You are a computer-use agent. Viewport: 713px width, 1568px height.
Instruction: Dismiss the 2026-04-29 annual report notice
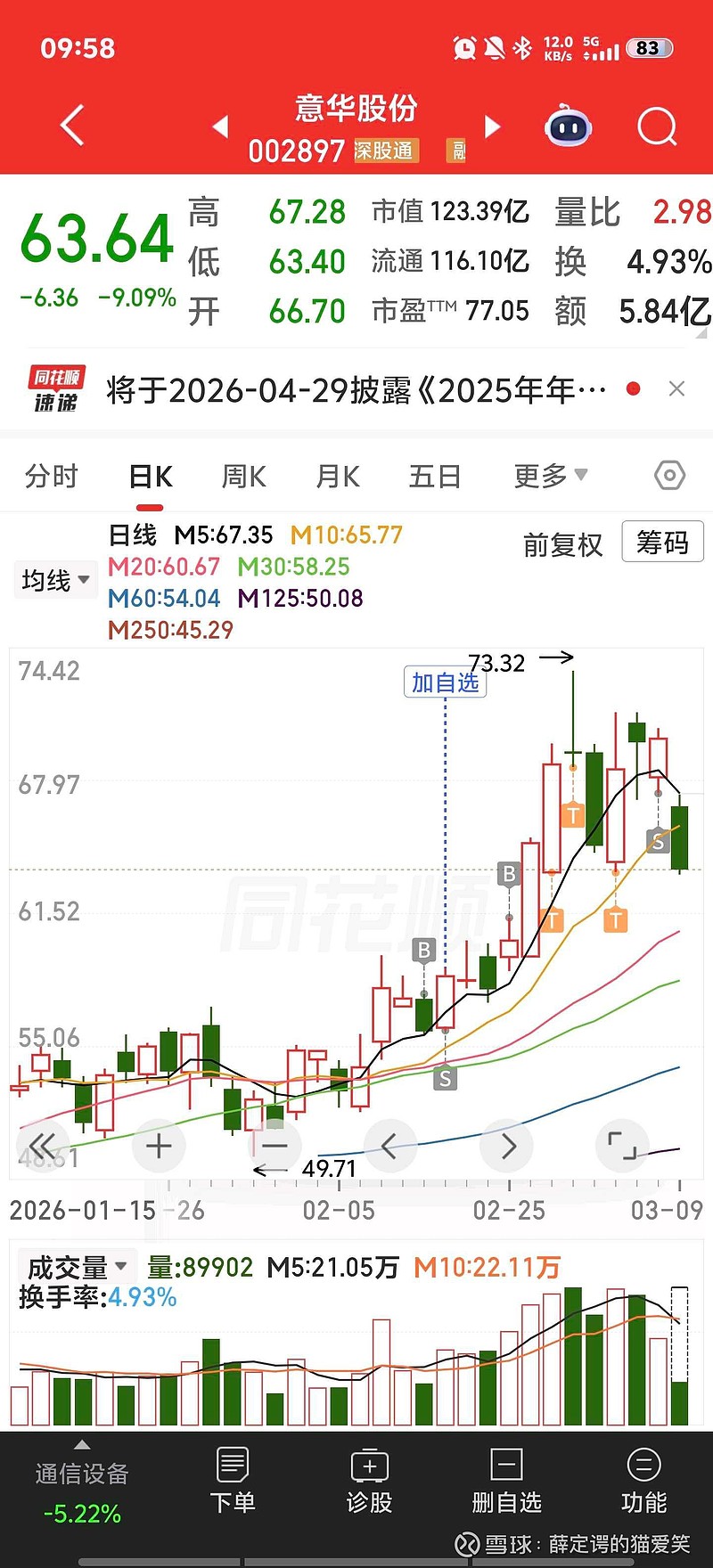pos(676,388)
